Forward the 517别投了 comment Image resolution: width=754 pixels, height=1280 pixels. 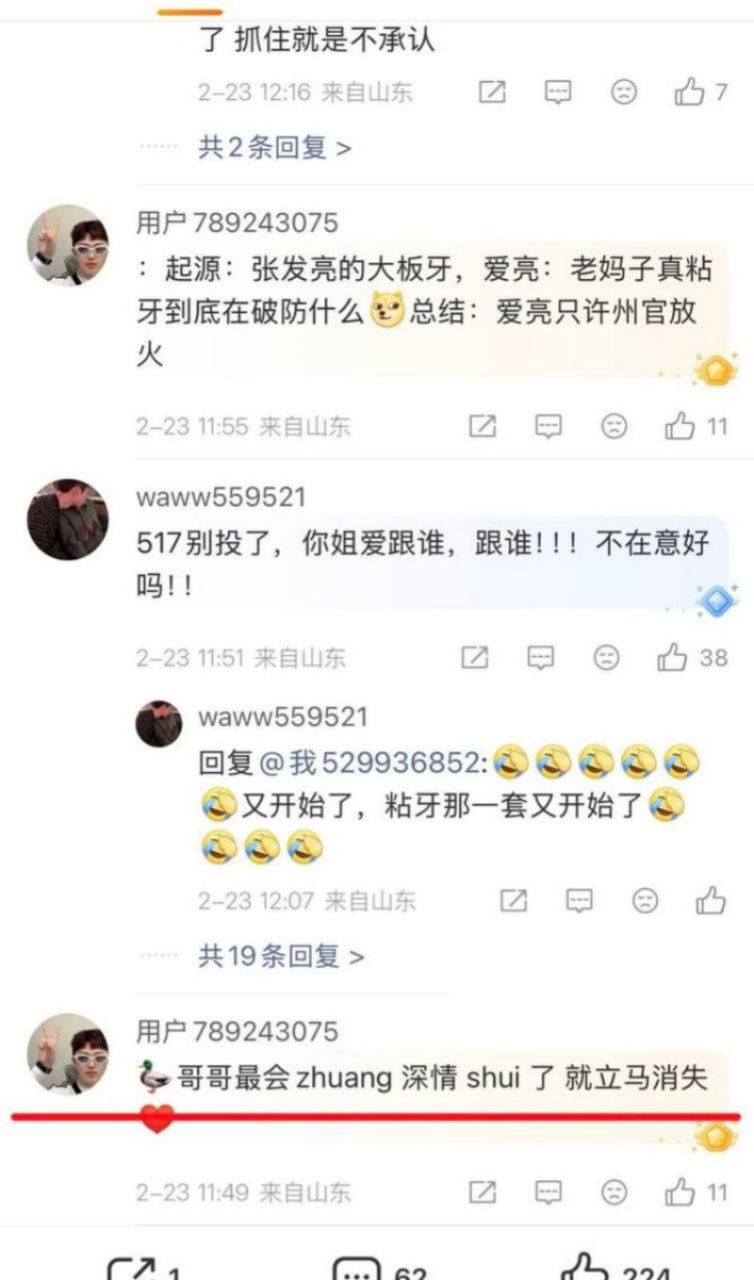(474, 658)
